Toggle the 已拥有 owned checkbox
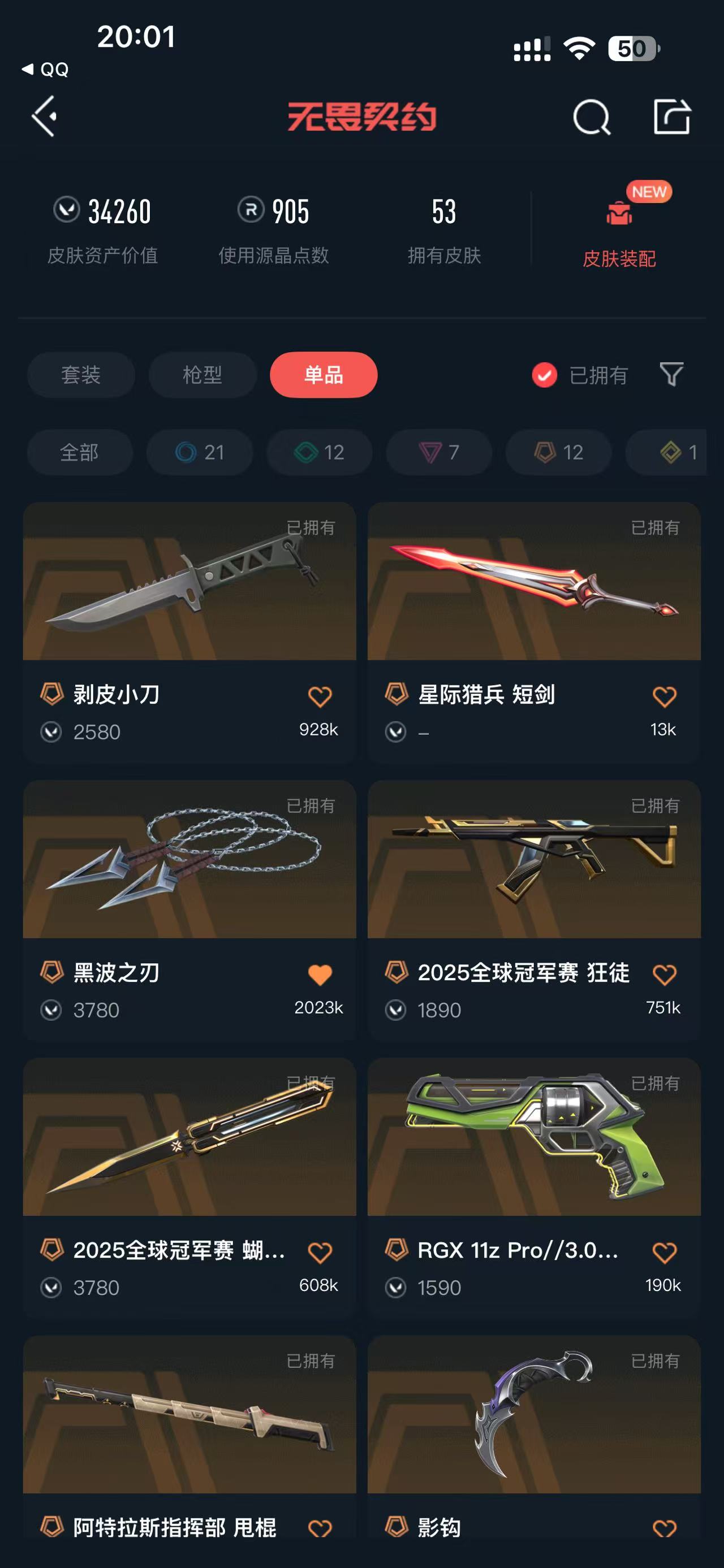The height and width of the screenshot is (1568, 724). tap(544, 375)
